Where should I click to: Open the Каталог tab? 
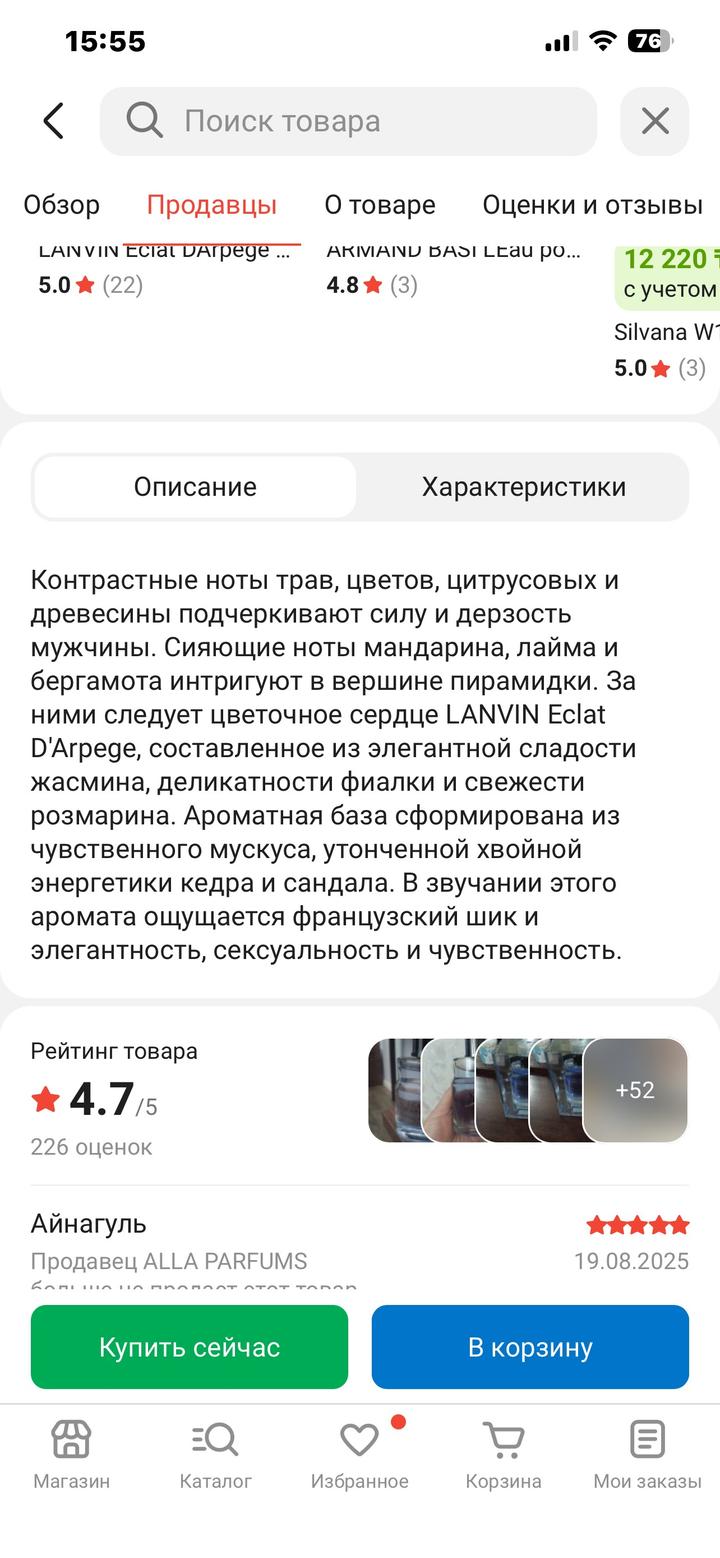215,1453
